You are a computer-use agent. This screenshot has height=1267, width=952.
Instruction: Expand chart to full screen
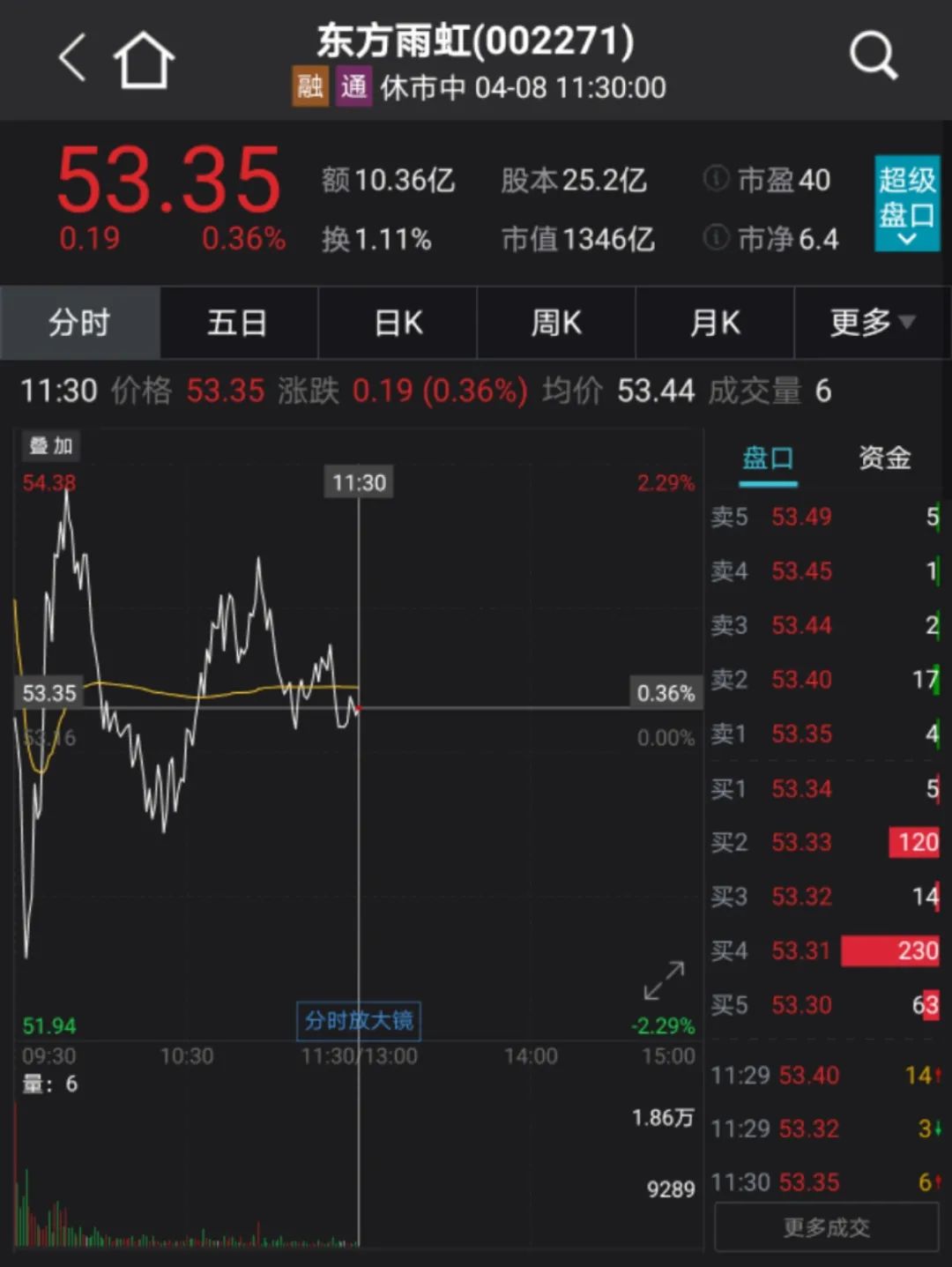pos(664,980)
